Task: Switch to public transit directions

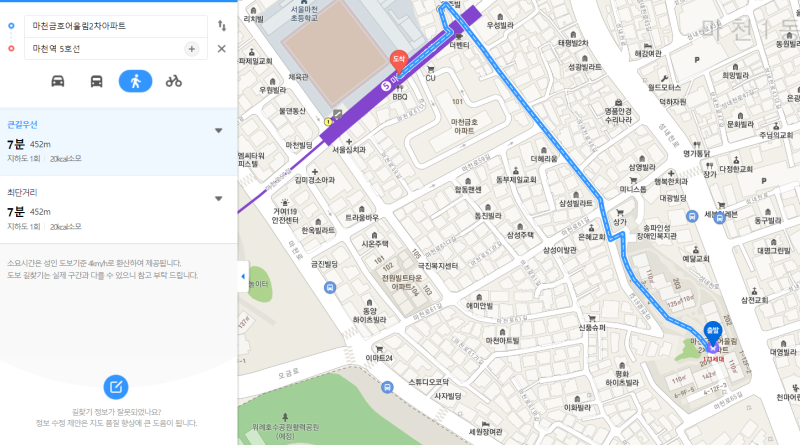Action: tap(97, 81)
